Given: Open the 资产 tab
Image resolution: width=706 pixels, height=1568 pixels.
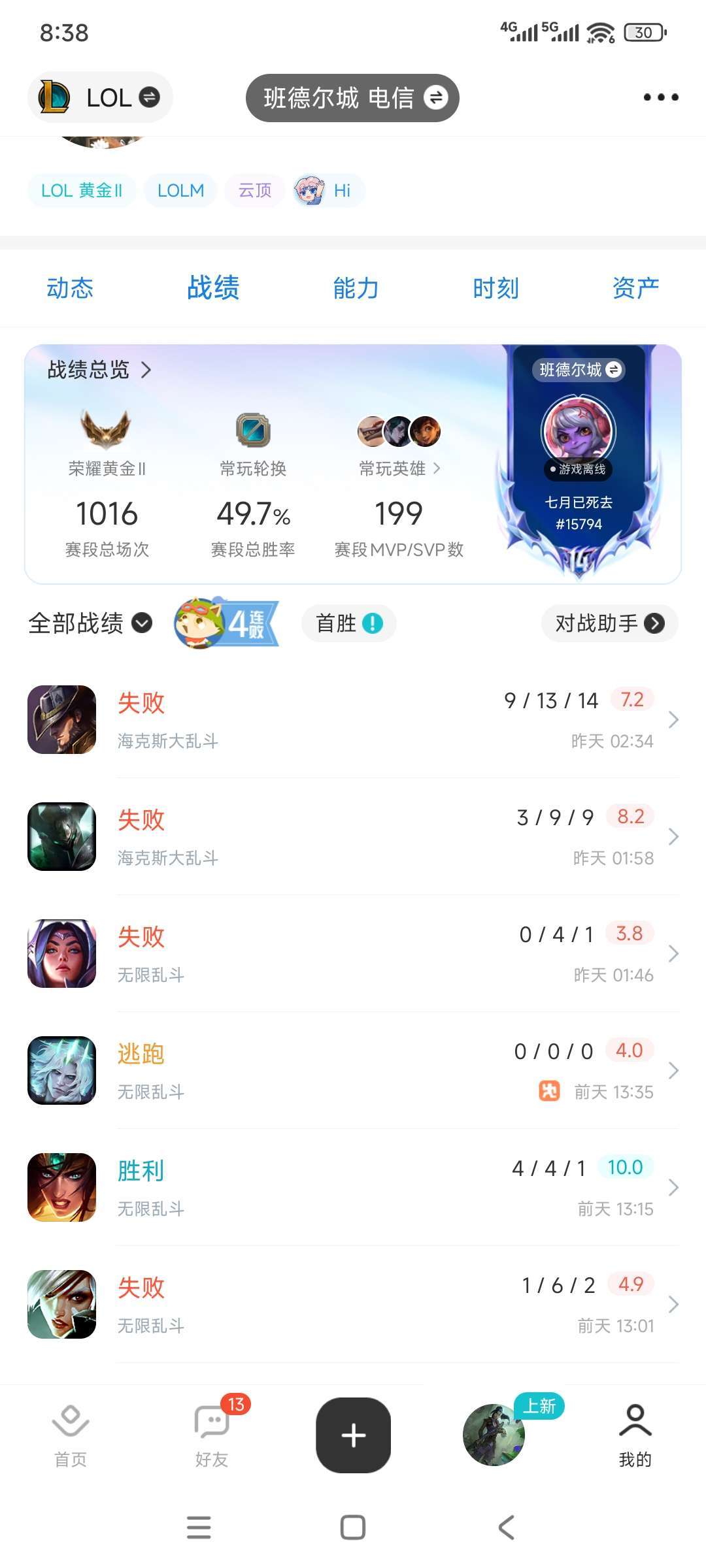Looking at the screenshot, I should click(634, 288).
